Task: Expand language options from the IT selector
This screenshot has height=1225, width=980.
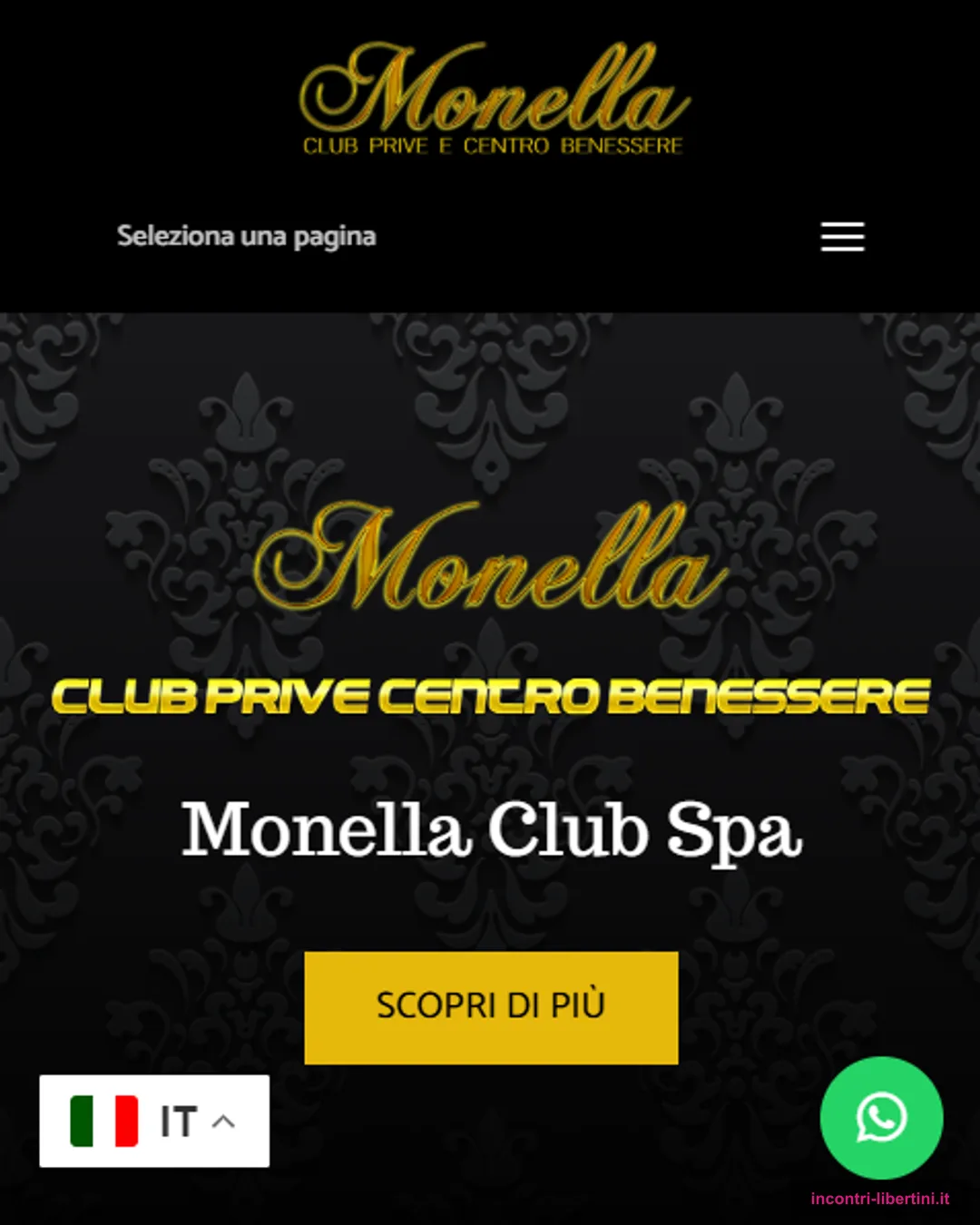Action: click(x=154, y=1120)
